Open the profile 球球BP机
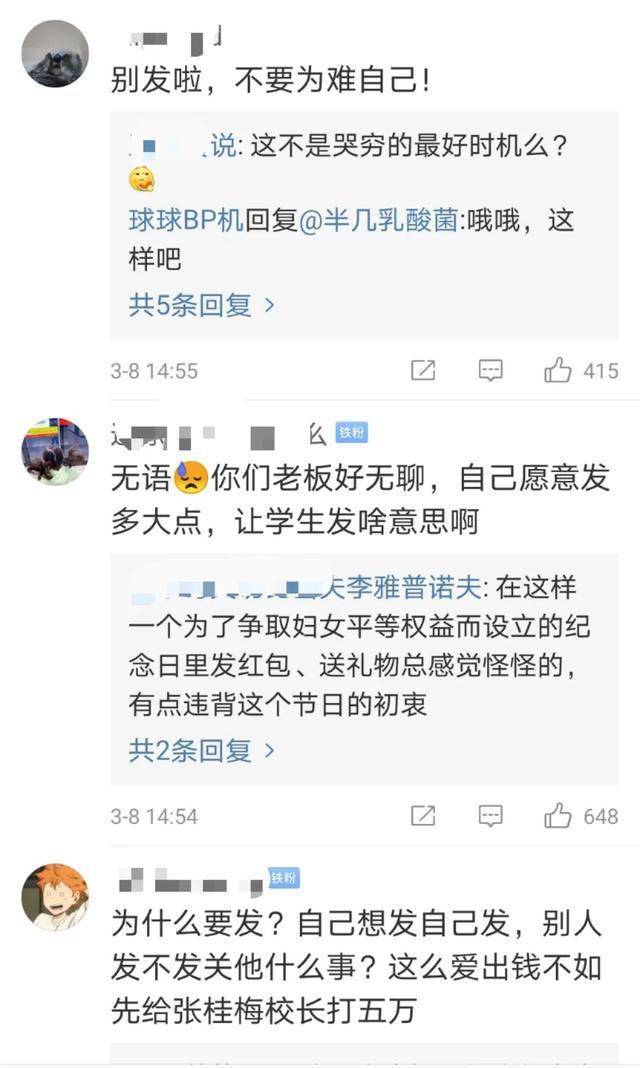Image resolution: width=640 pixels, height=1068 pixels. 186,221
